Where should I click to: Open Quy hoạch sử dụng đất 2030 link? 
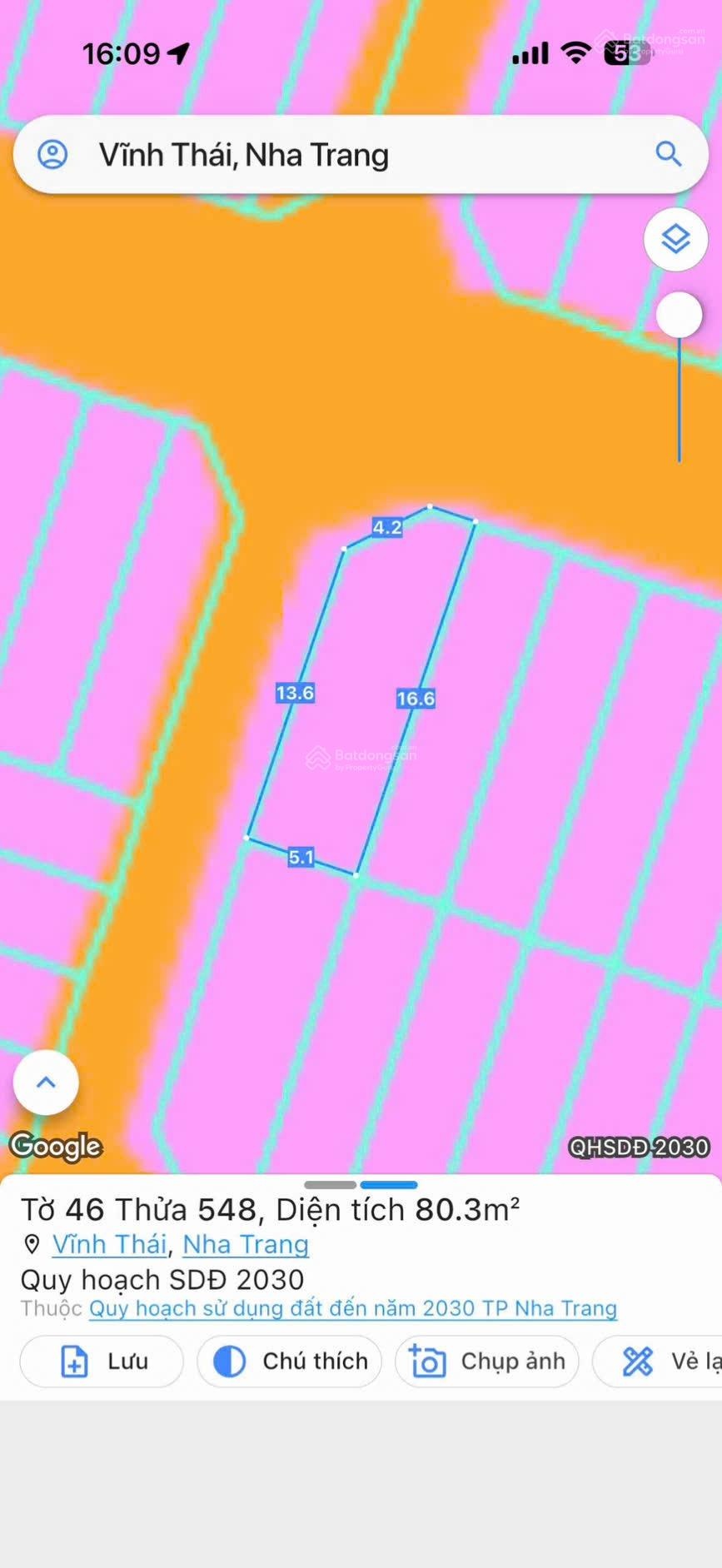pos(353,1308)
